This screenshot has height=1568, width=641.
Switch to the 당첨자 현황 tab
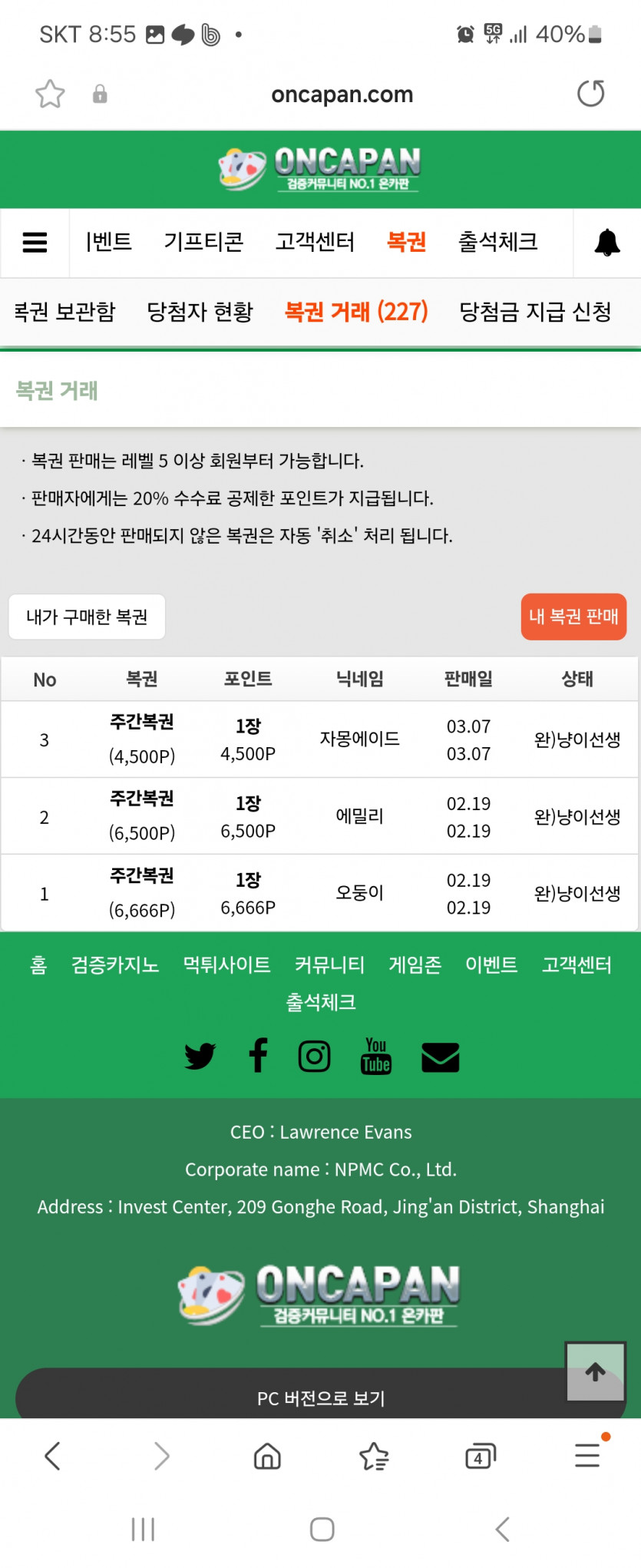click(x=200, y=312)
